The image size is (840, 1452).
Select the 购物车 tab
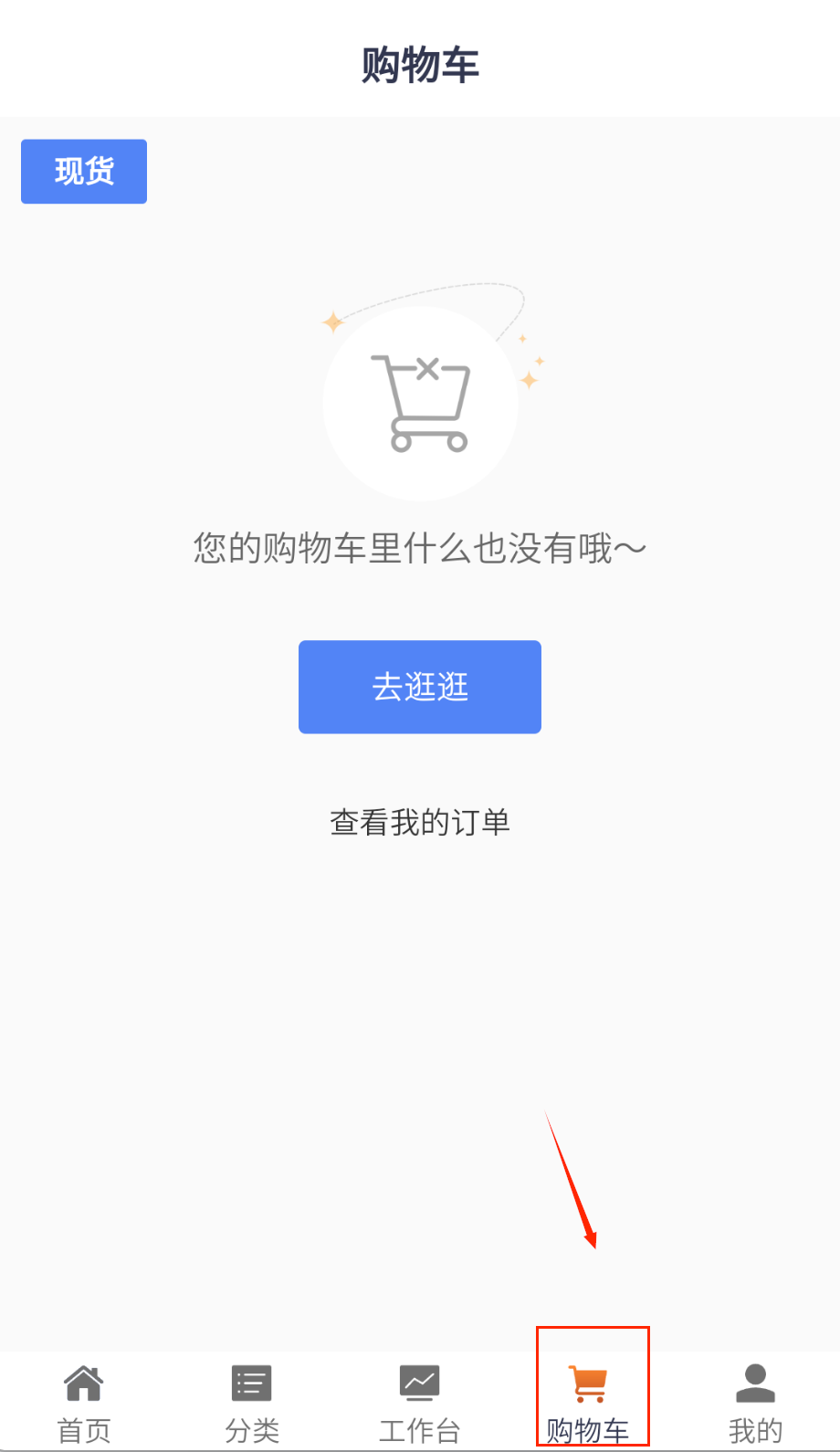coord(590,1402)
